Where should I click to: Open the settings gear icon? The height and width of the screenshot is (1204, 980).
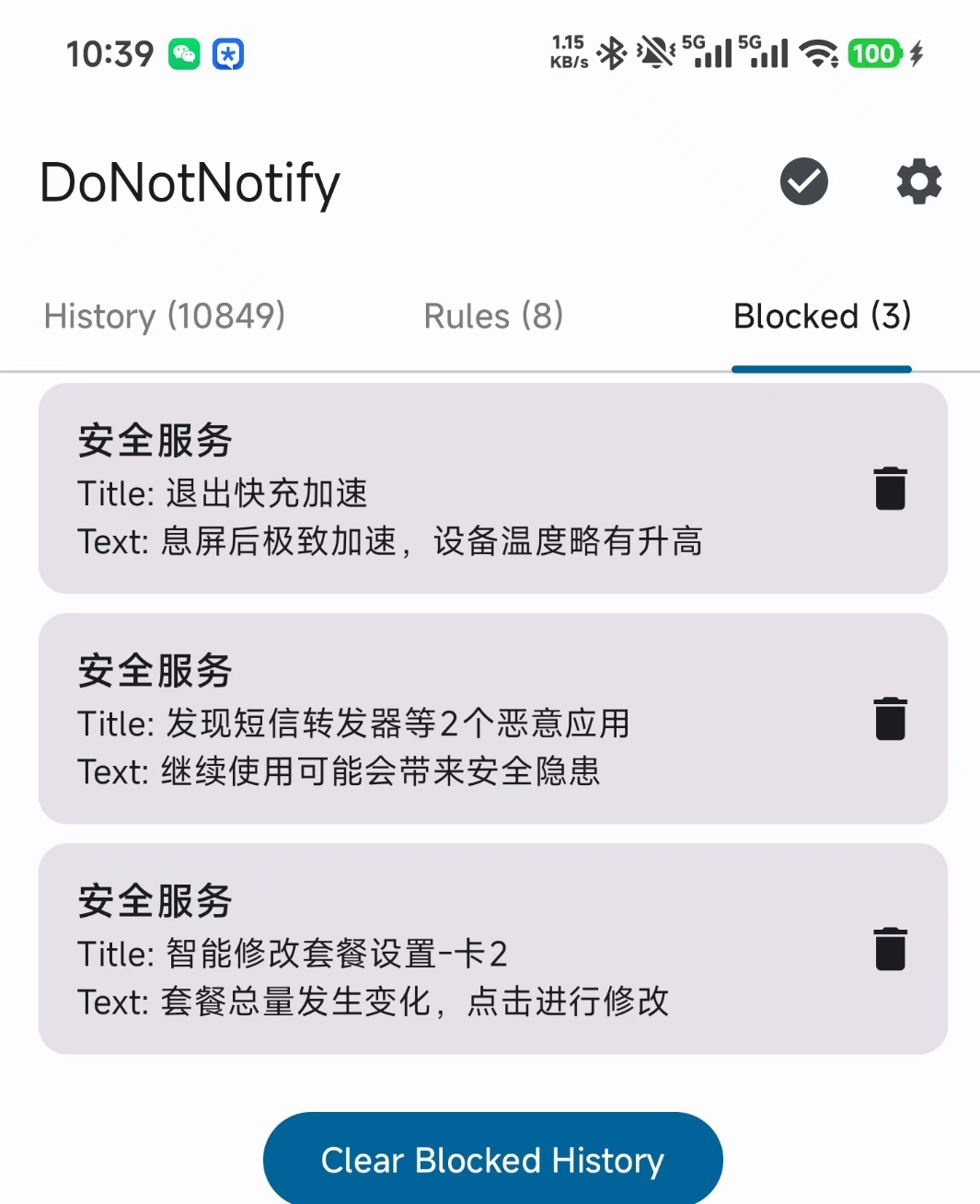click(917, 181)
